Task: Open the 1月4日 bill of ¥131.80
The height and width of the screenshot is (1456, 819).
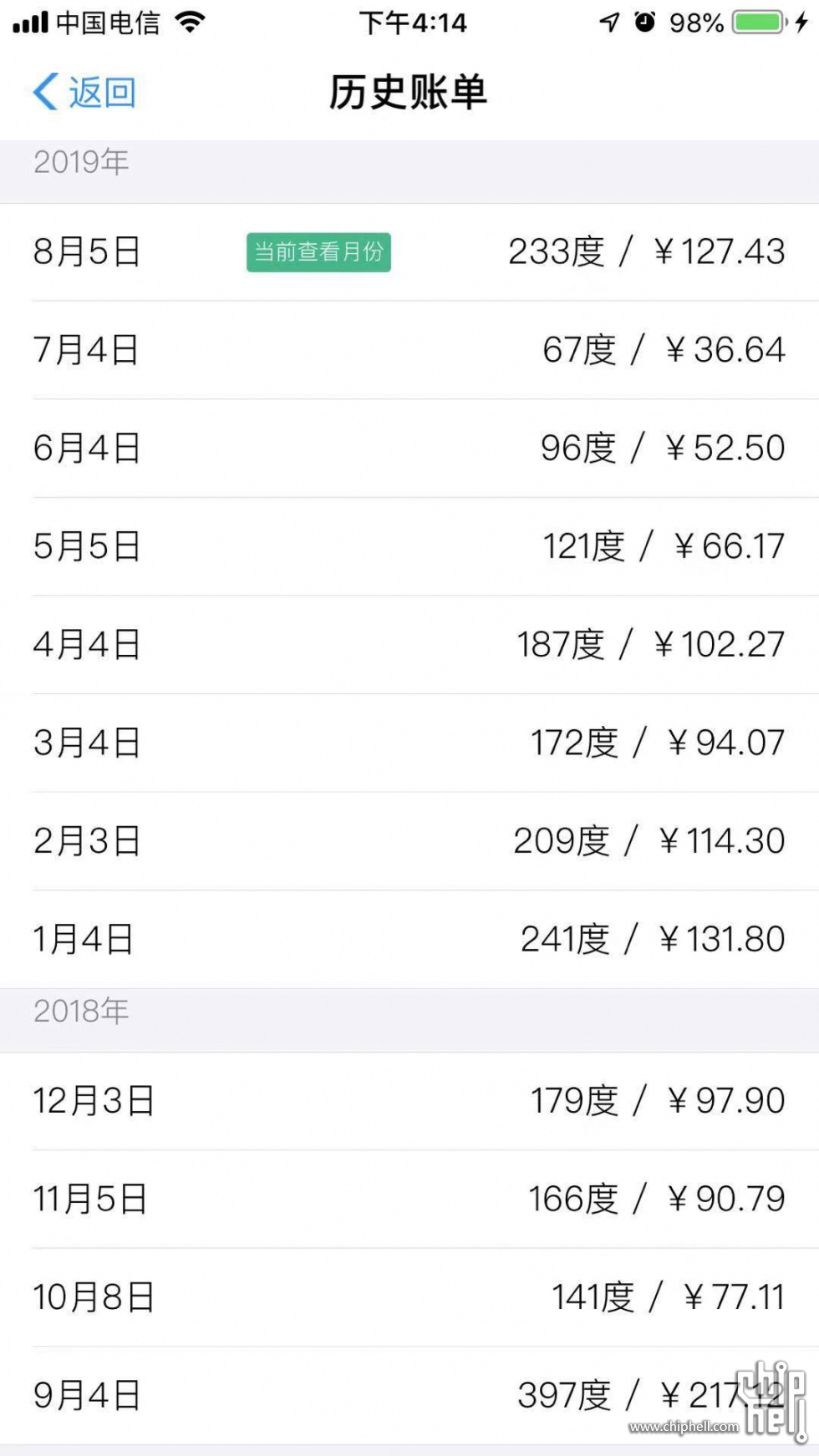Action: point(409,939)
